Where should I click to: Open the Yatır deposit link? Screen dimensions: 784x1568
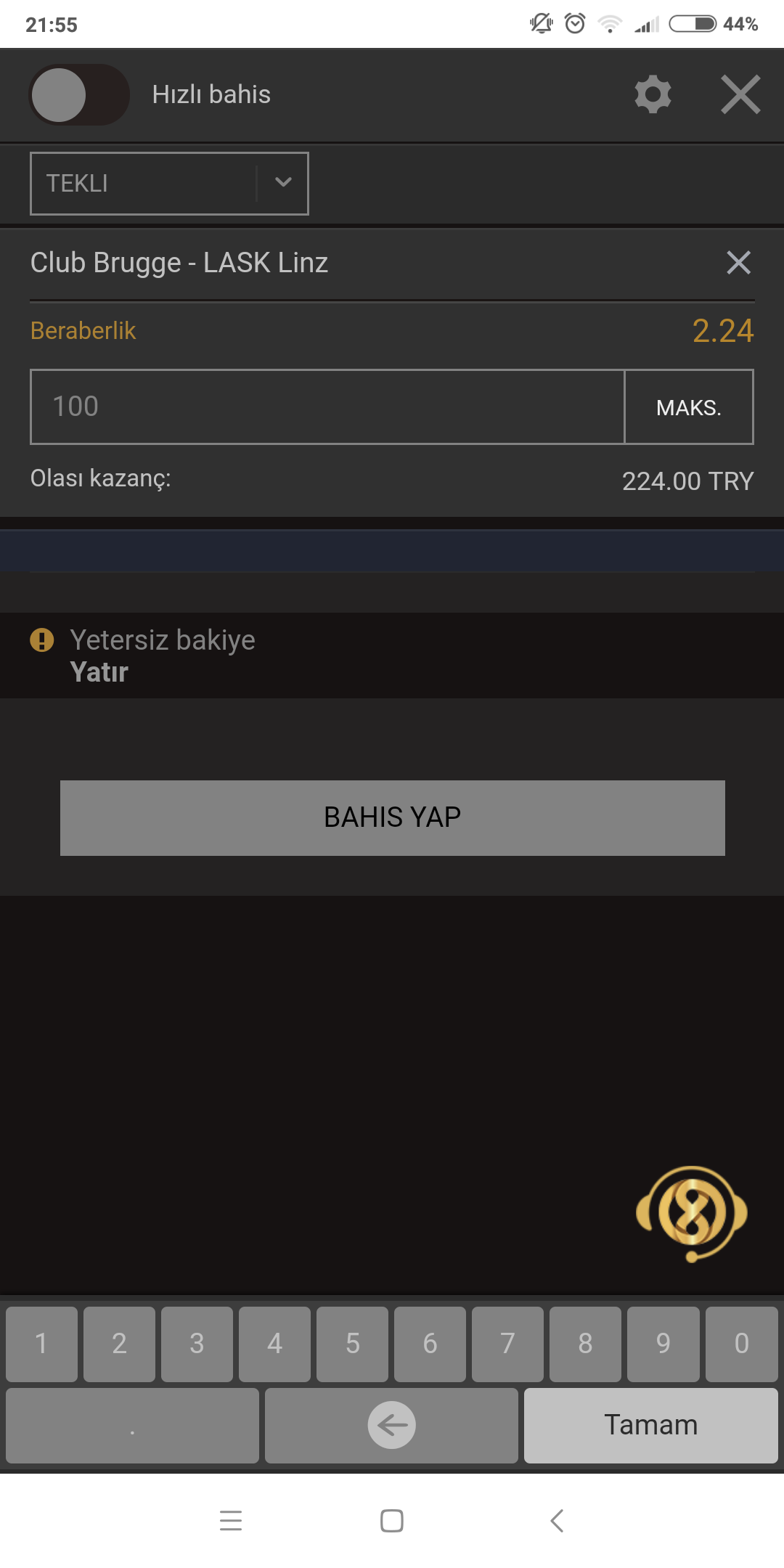point(99,672)
